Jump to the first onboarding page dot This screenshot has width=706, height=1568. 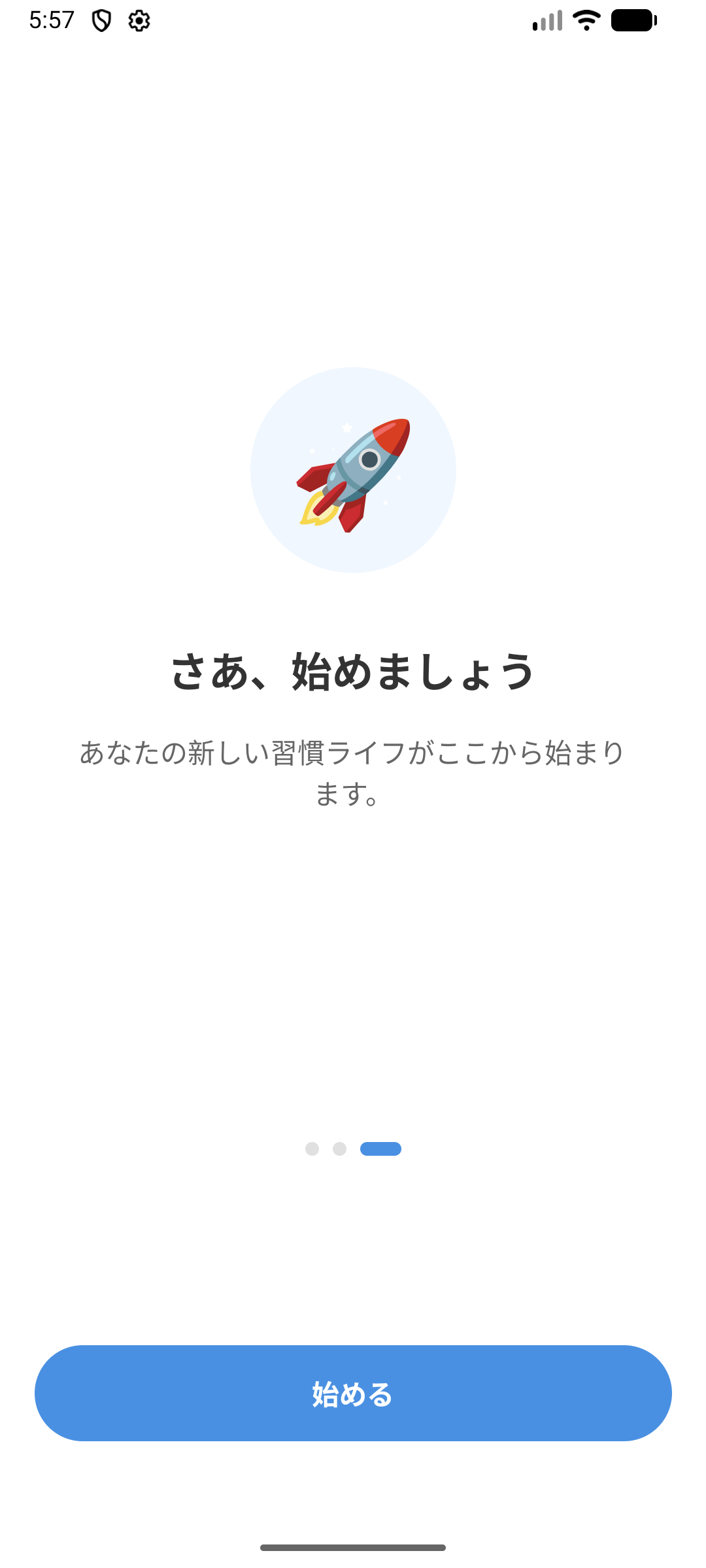(312, 1149)
